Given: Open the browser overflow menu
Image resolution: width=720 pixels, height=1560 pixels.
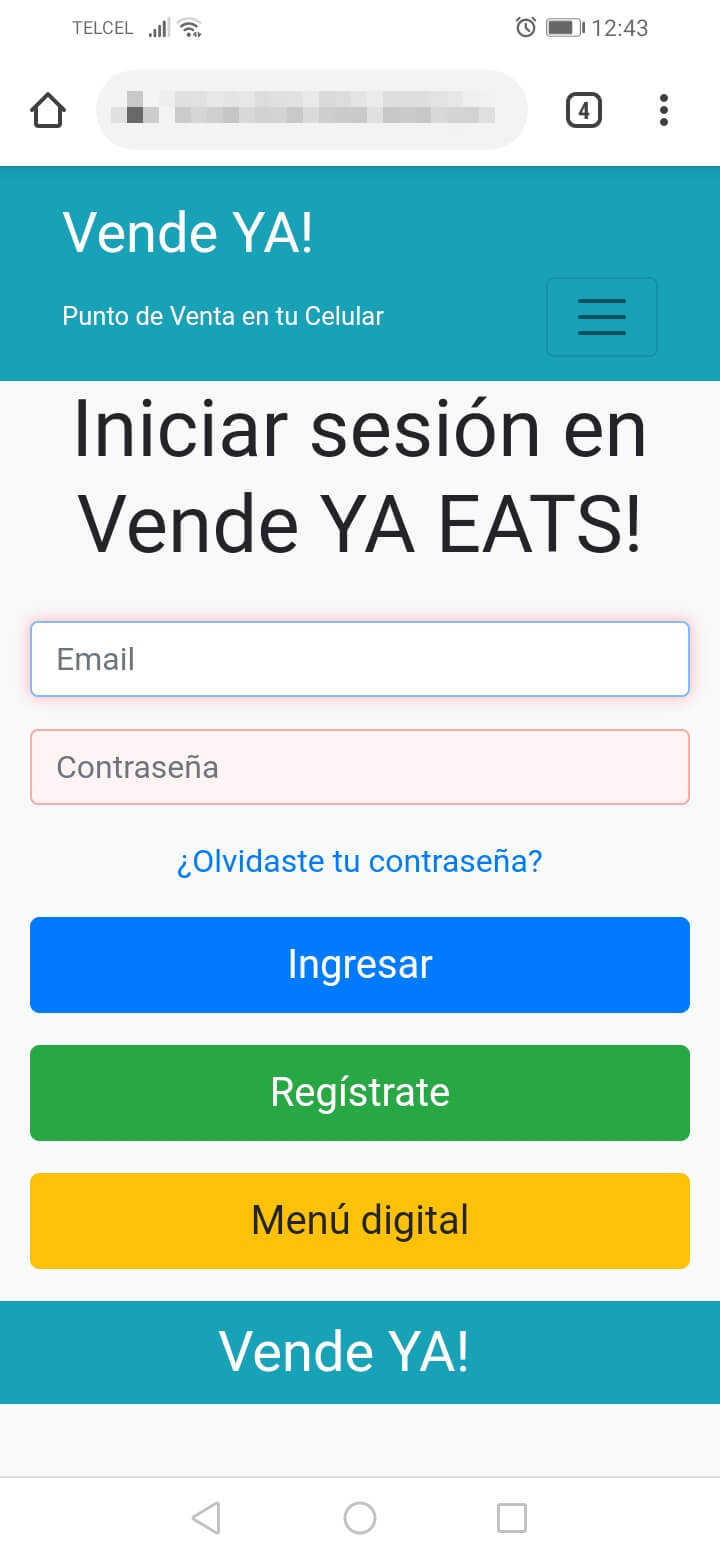Looking at the screenshot, I should click(663, 110).
